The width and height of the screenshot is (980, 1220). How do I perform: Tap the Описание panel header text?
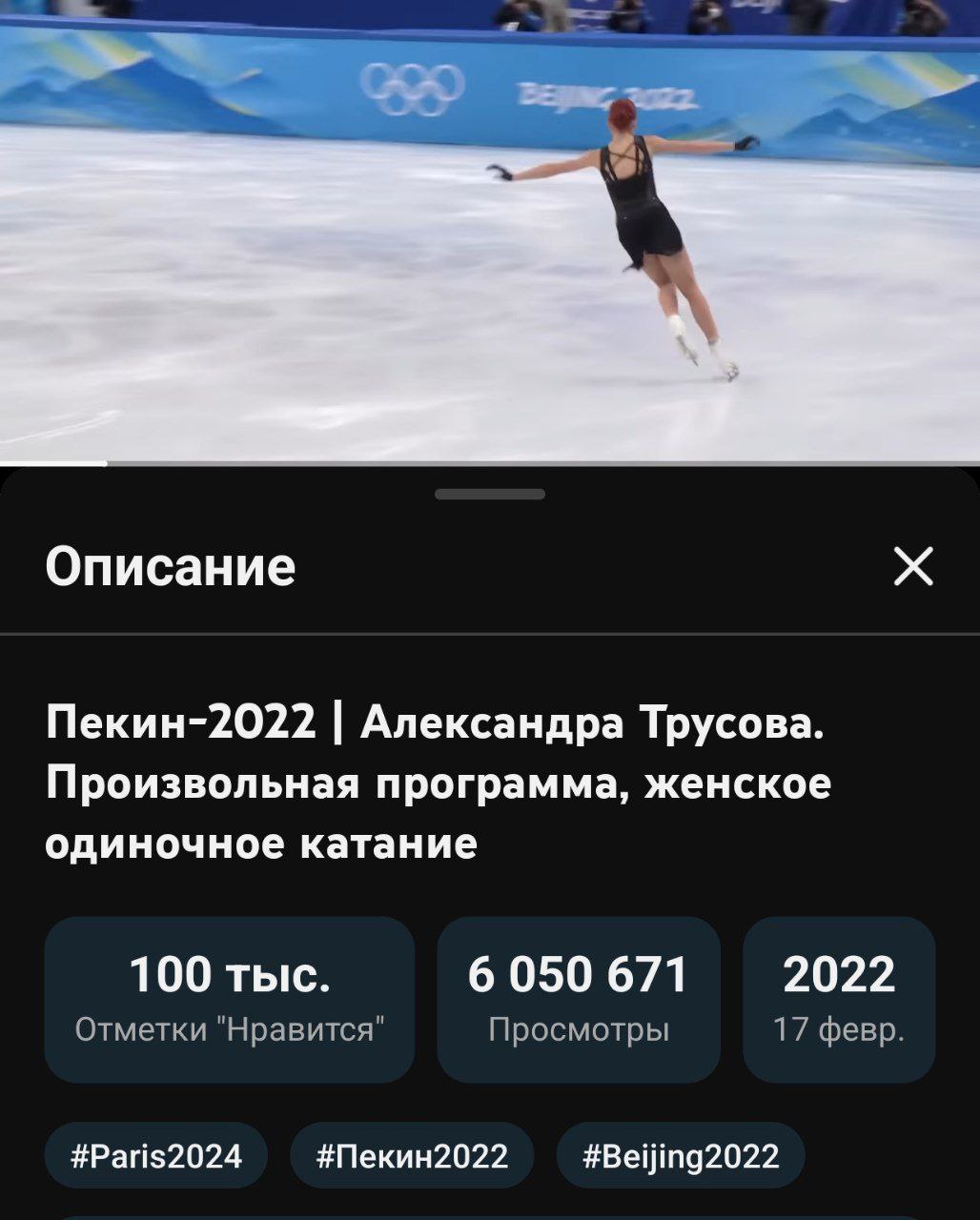tap(172, 569)
